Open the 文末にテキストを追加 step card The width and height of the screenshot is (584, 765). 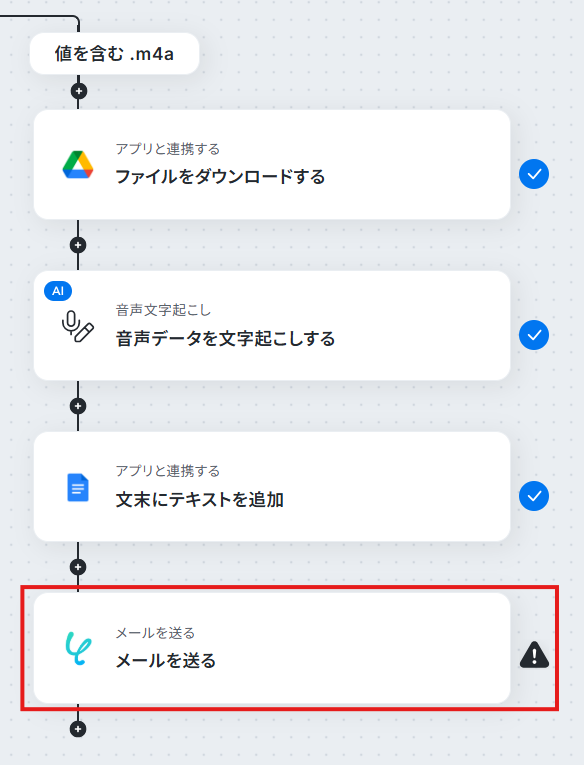(x=272, y=486)
